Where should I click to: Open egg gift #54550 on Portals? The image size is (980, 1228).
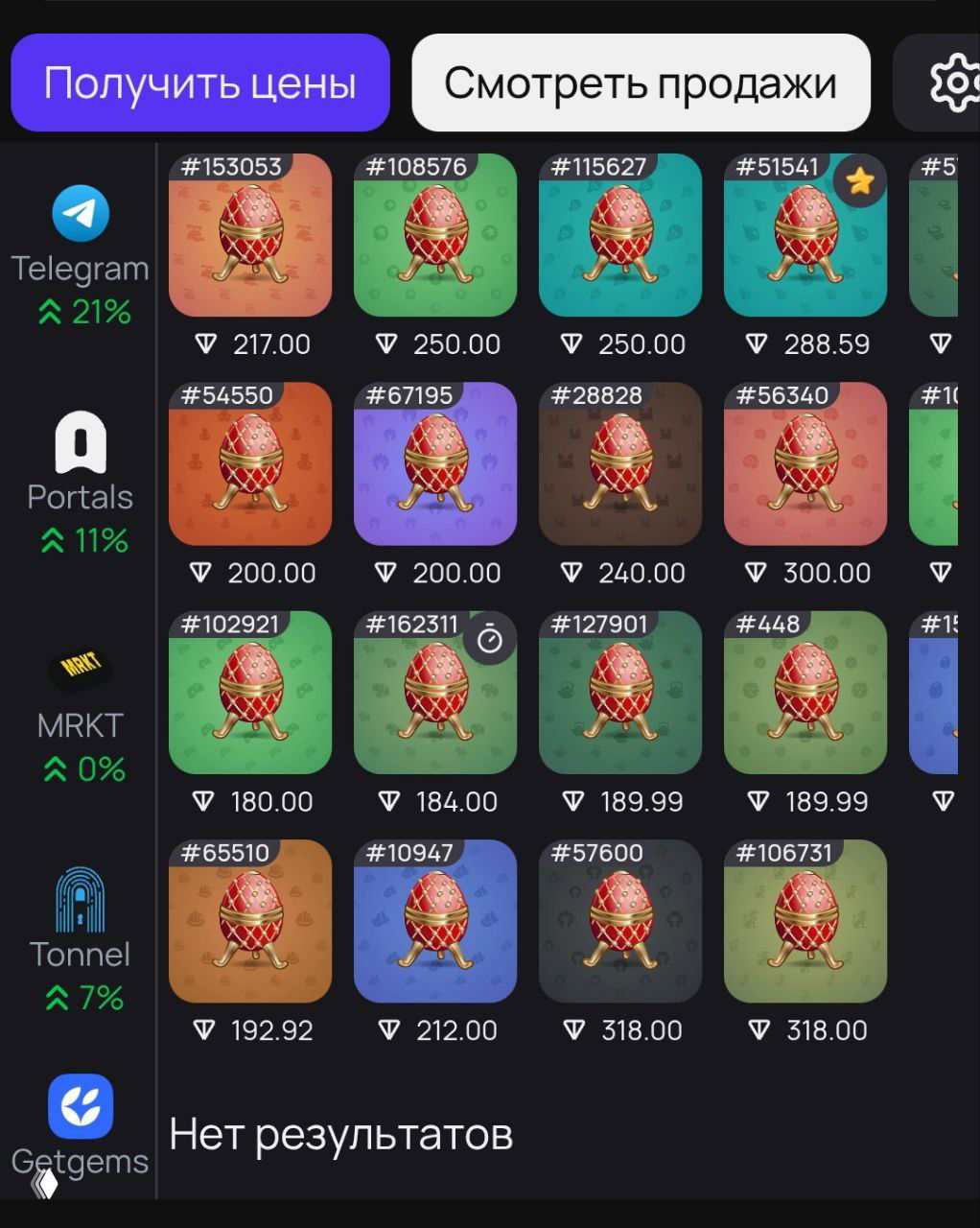250,464
